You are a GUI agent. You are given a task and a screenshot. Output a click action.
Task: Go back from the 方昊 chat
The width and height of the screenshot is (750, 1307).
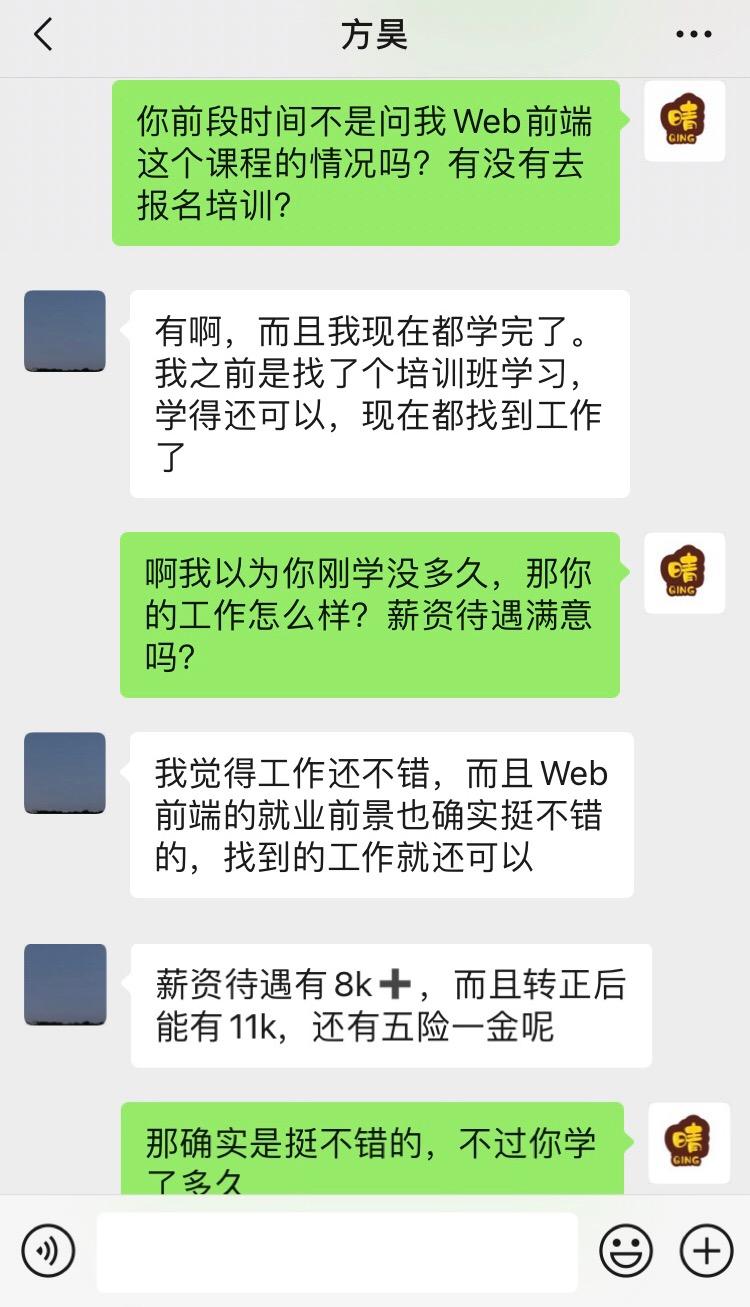pos(42,36)
